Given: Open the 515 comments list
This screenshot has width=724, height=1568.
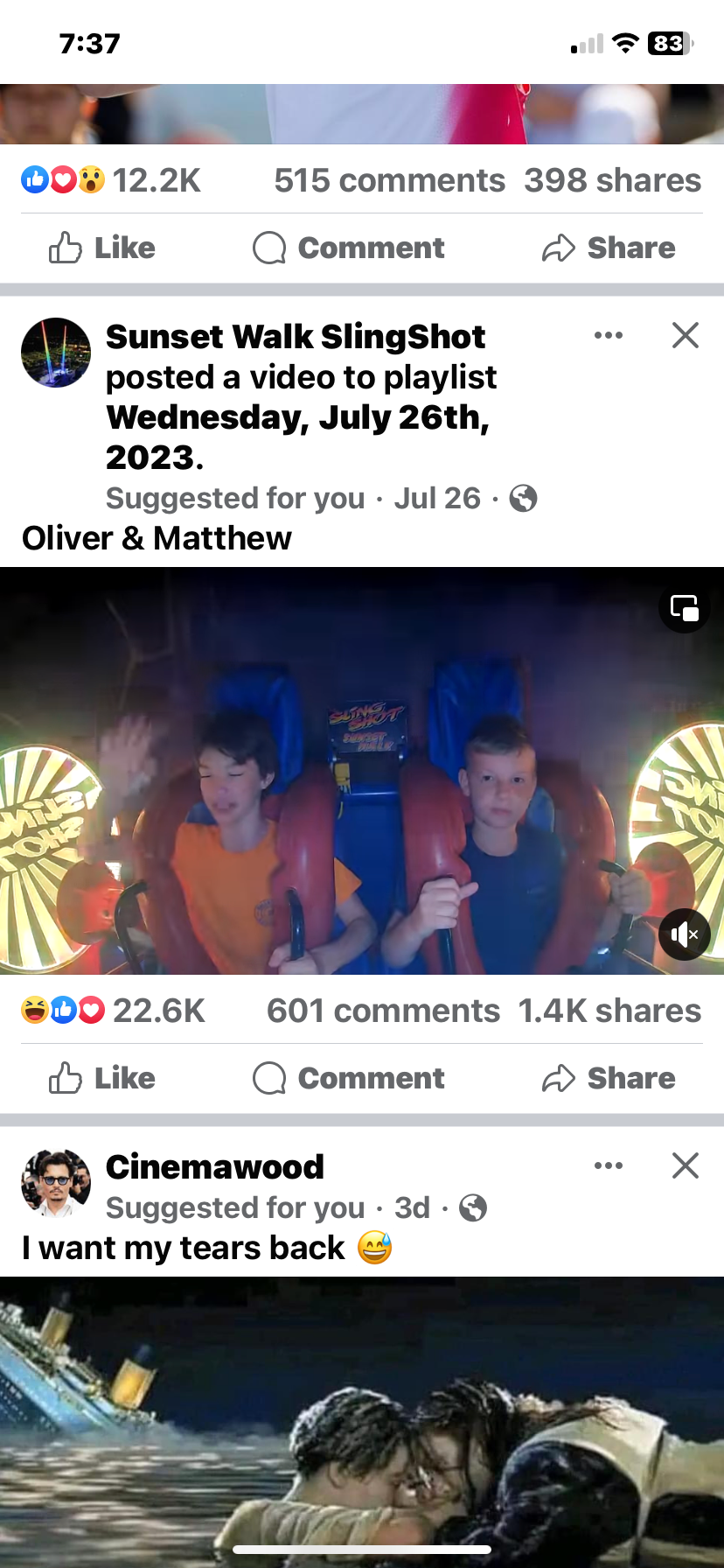Looking at the screenshot, I should pos(389,180).
